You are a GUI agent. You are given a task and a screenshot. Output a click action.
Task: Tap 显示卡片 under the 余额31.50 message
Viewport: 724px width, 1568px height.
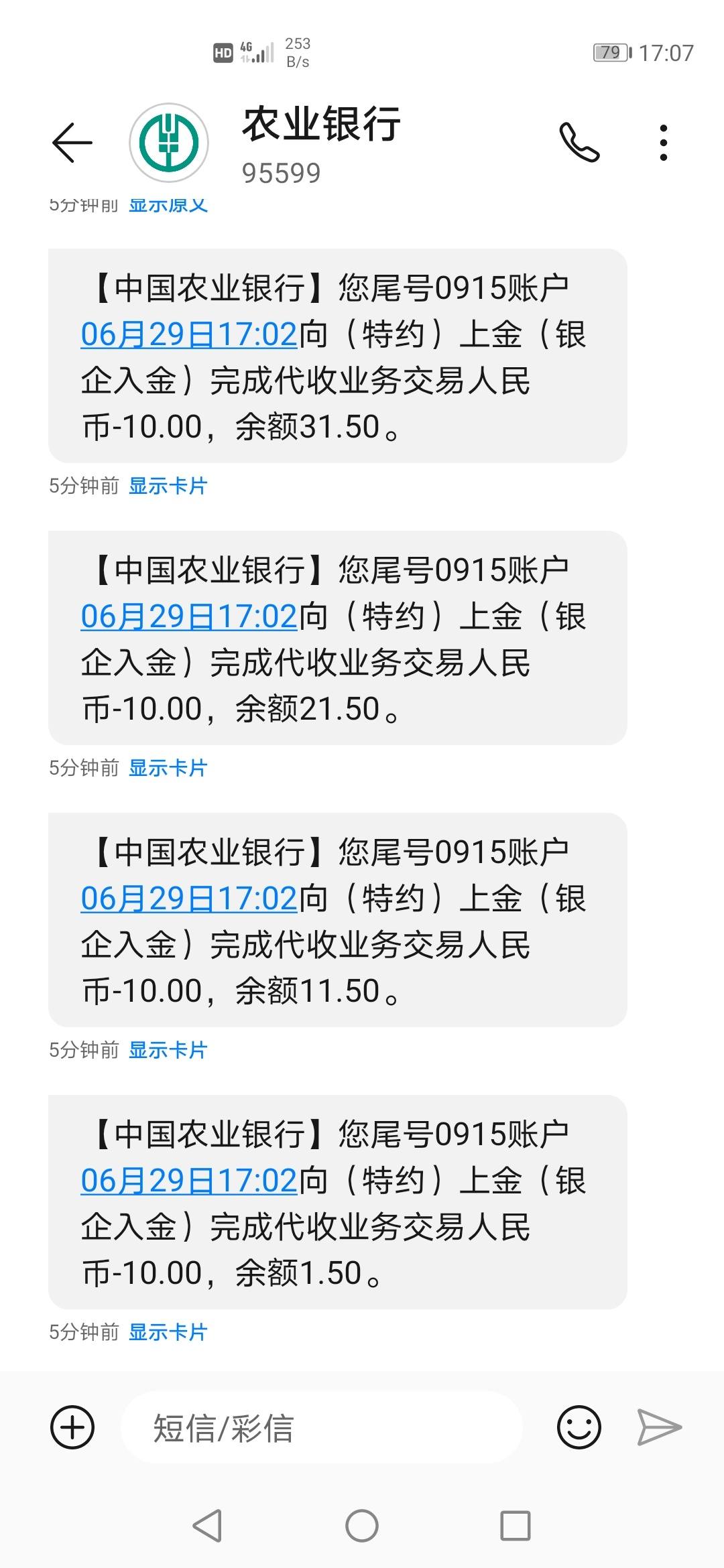pos(168,486)
